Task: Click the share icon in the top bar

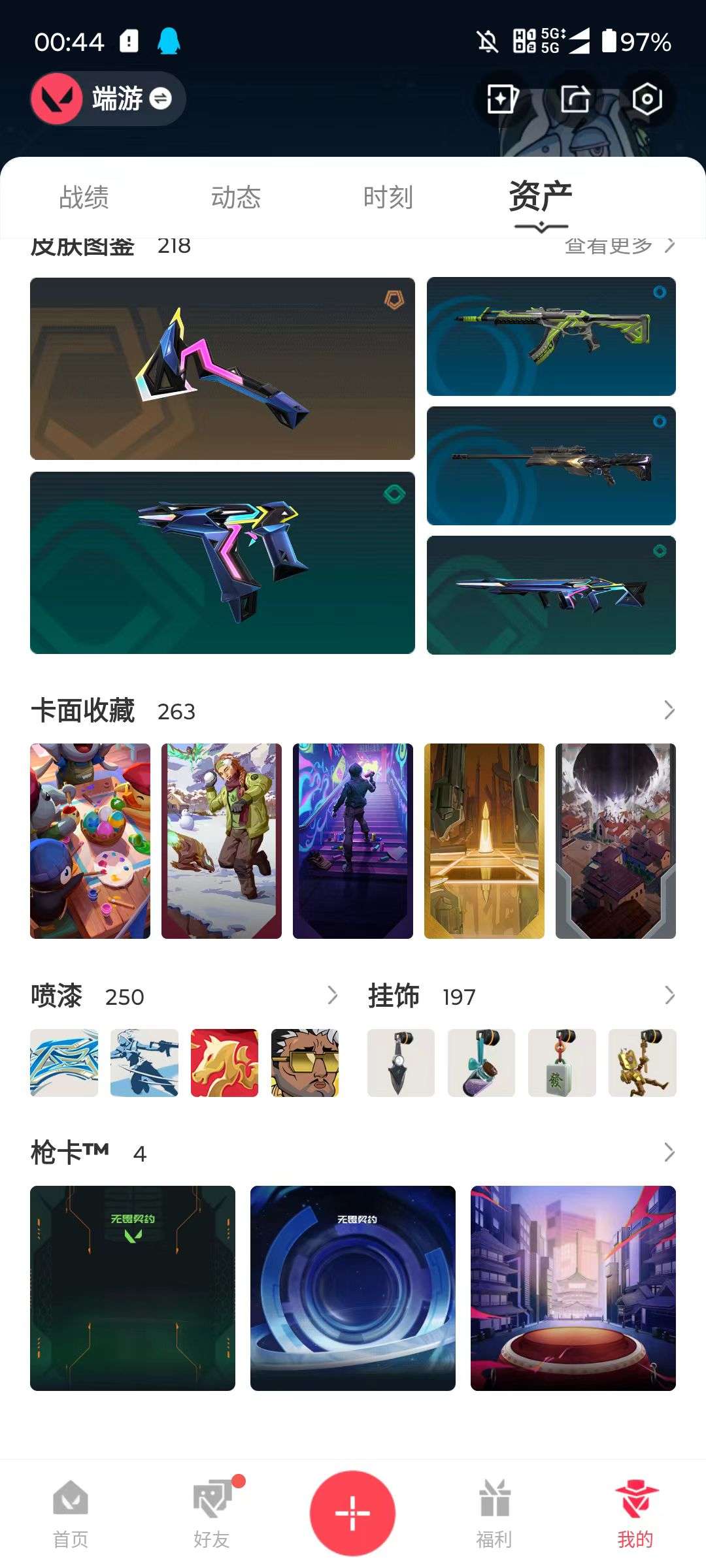Action: click(574, 99)
